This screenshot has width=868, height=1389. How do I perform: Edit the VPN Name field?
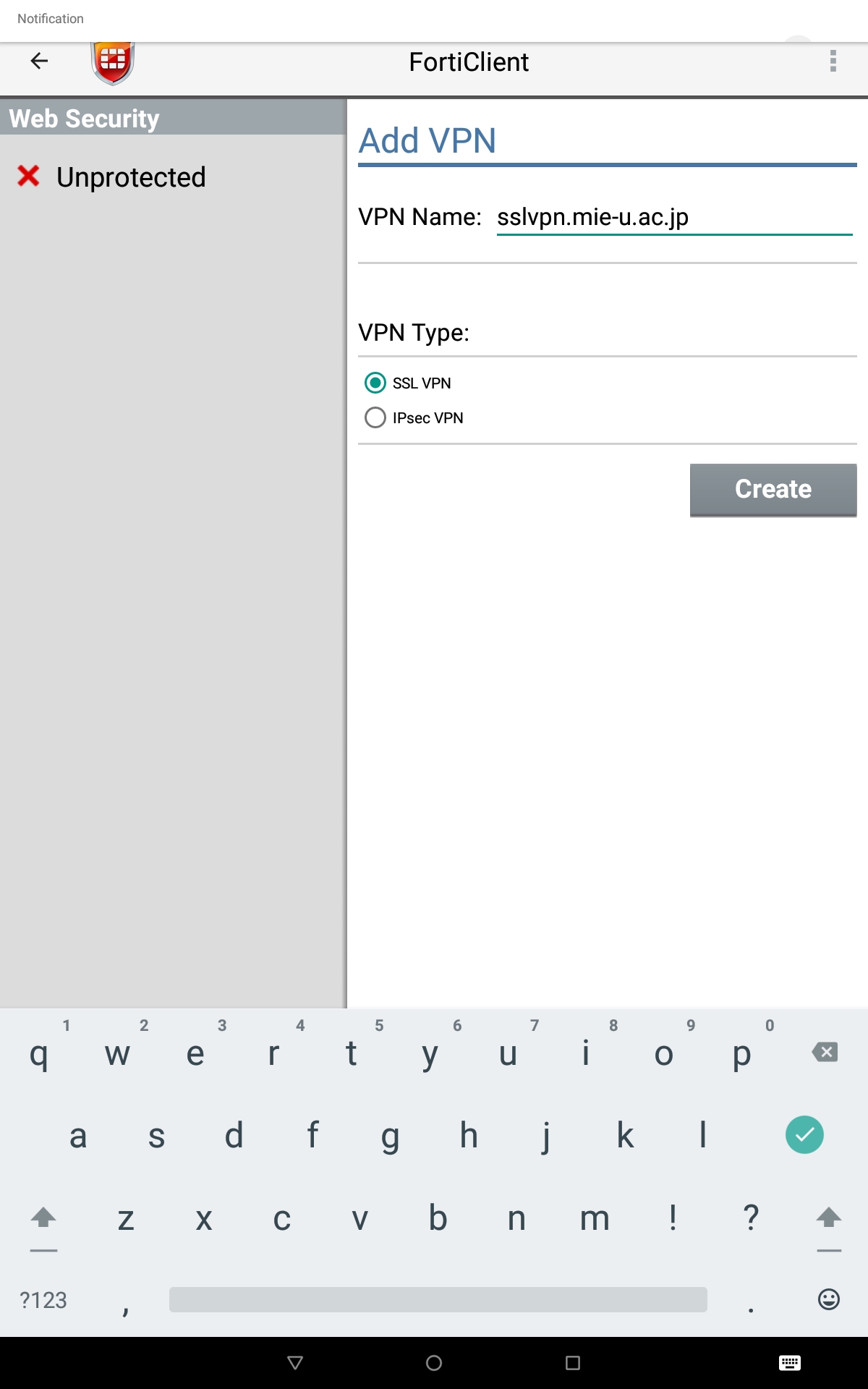click(x=674, y=217)
